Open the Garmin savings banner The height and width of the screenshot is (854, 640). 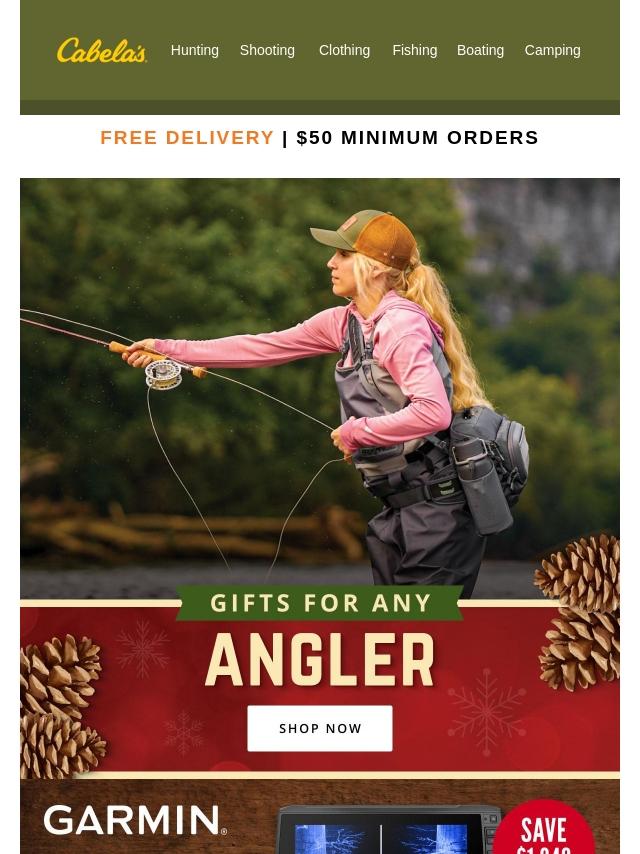pos(320,820)
